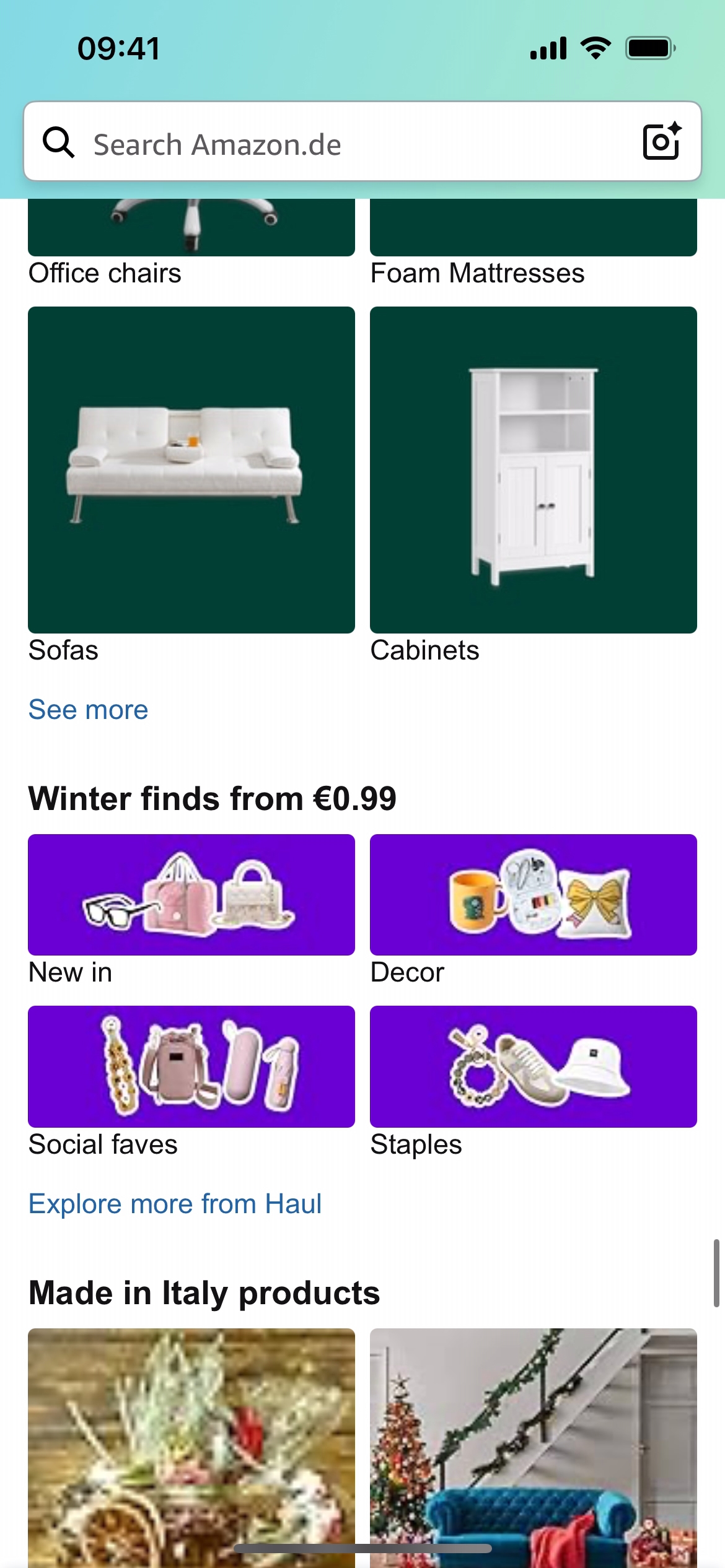Browse the Decor winter finds tile
Image resolution: width=725 pixels, height=1568 pixels.
(x=533, y=895)
